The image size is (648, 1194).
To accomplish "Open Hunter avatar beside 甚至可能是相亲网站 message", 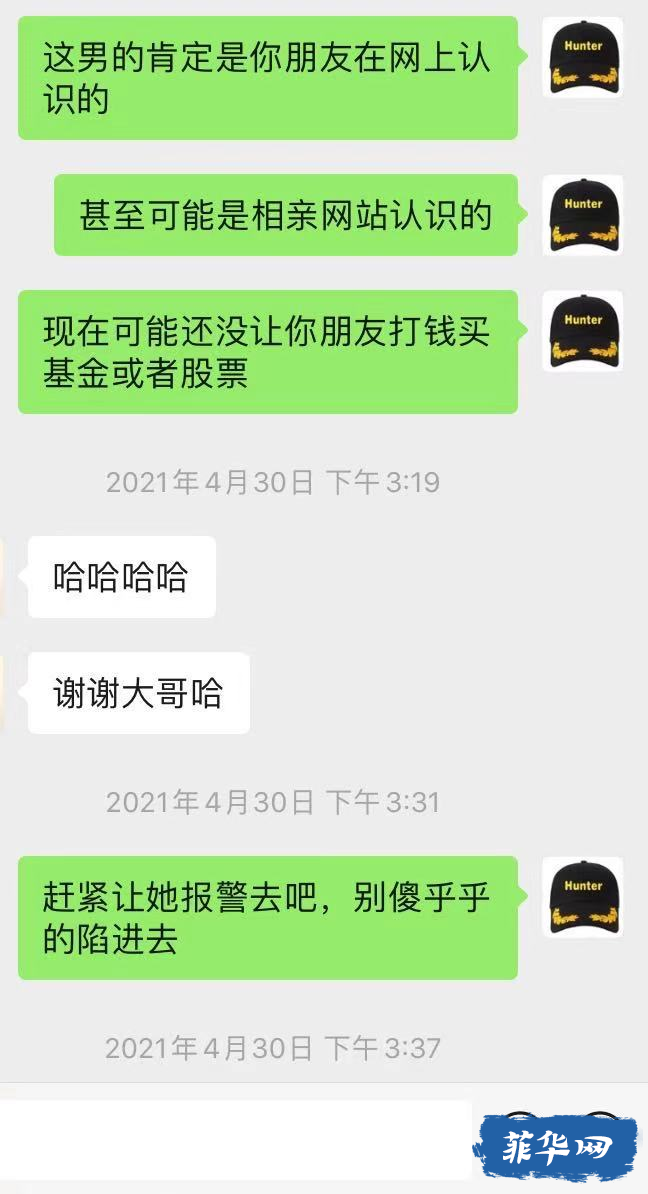I will tap(582, 215).
